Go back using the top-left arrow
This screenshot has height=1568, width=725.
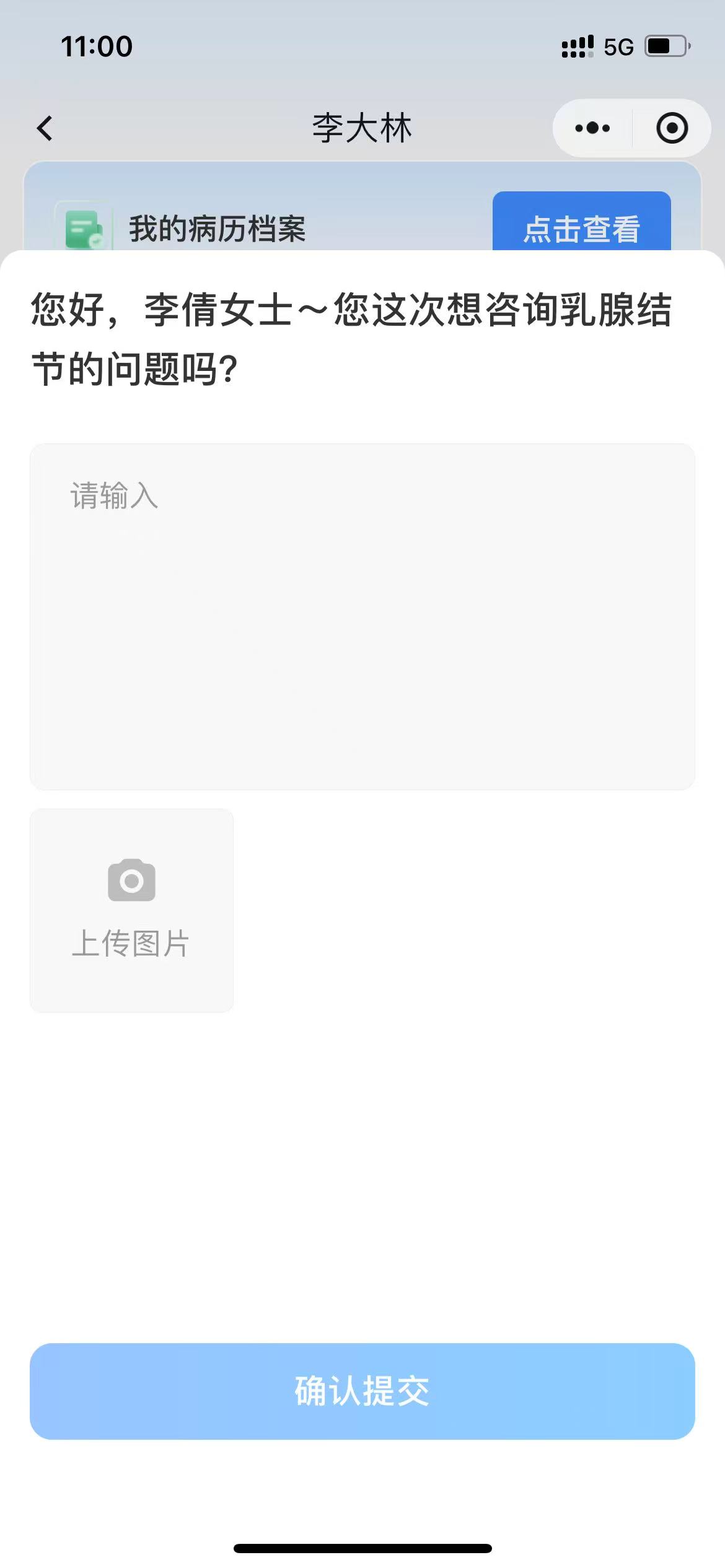click(45, 128)
